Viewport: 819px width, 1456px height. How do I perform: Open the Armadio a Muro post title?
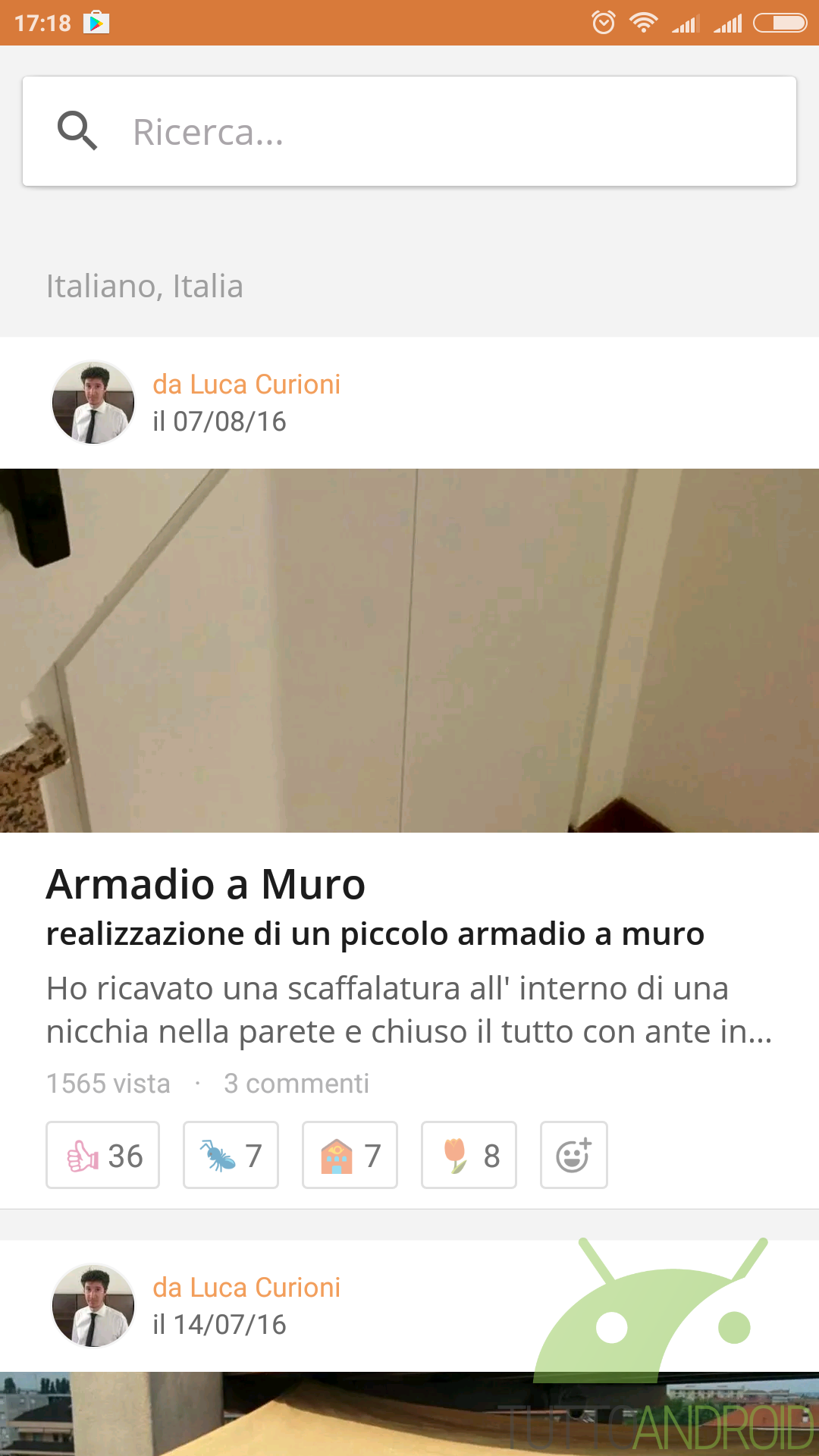[206, 884]
